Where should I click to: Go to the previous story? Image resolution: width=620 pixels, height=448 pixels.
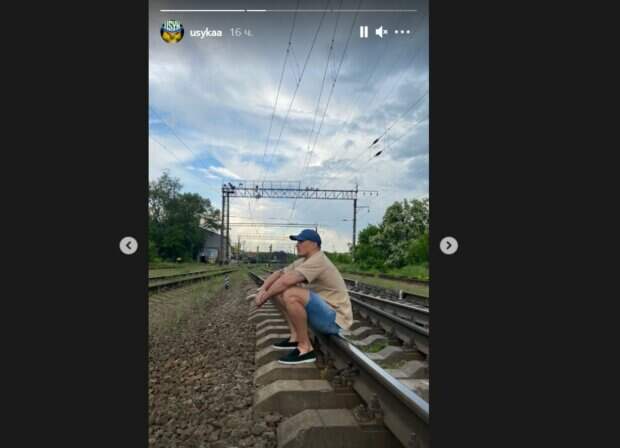[128, 245]
